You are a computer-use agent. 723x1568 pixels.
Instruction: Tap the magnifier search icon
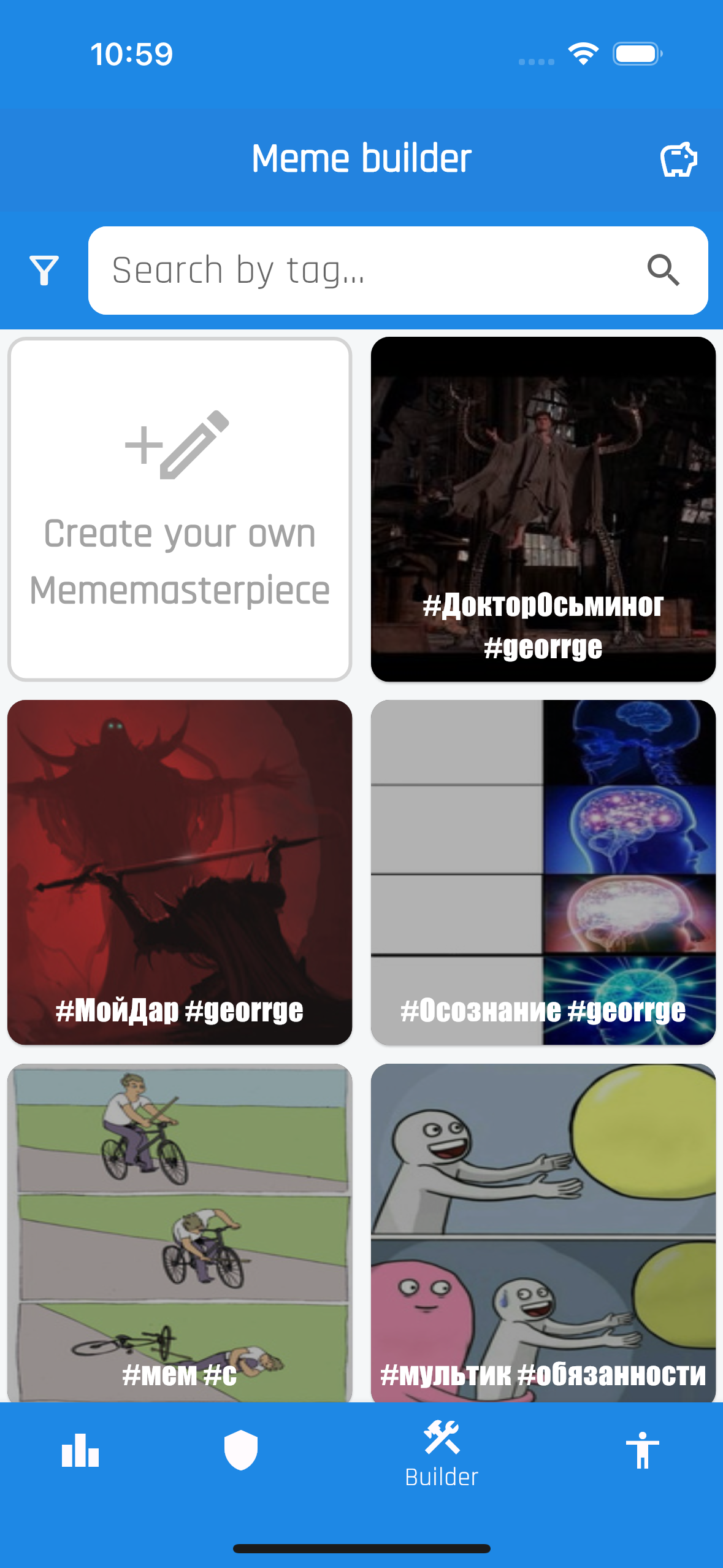coord(664,271)
